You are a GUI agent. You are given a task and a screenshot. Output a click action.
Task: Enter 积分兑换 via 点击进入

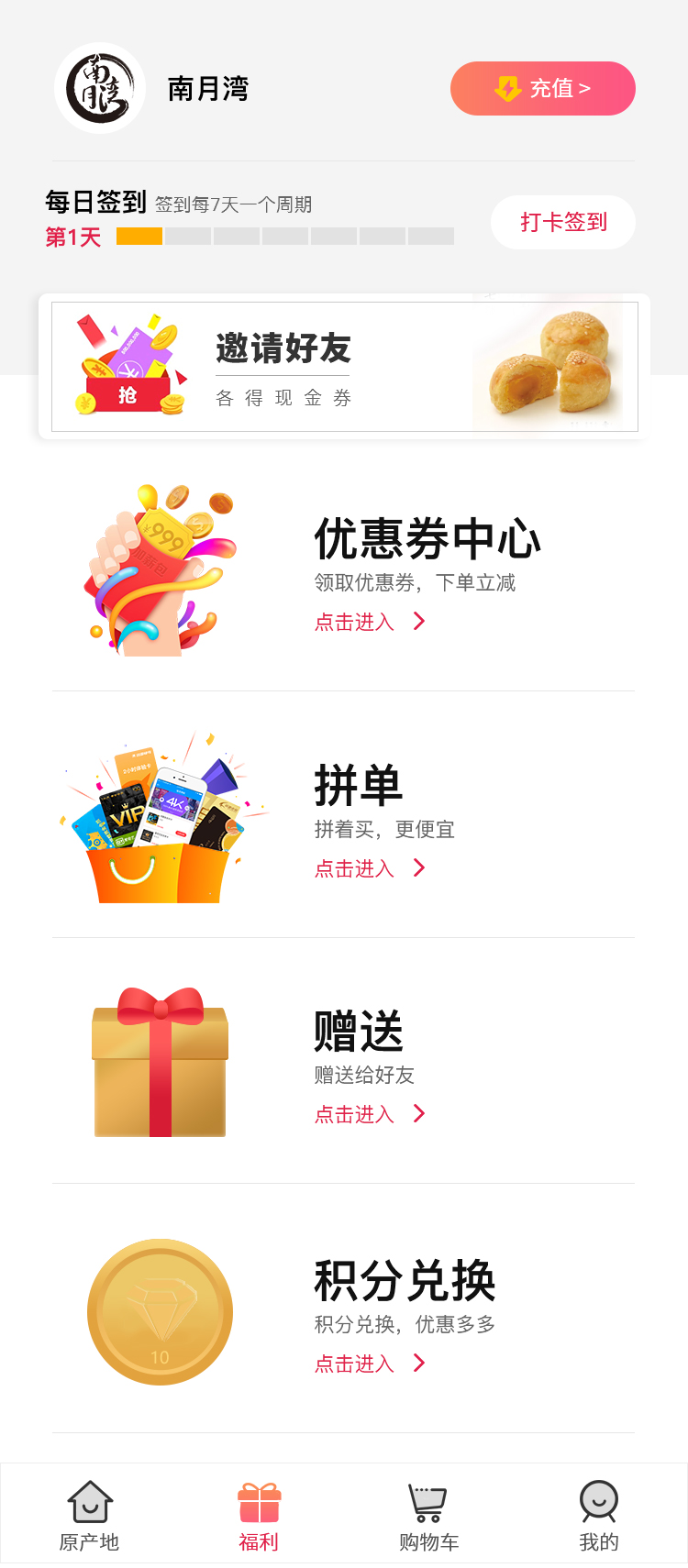pyautogui.click(x=370, y=1364)
